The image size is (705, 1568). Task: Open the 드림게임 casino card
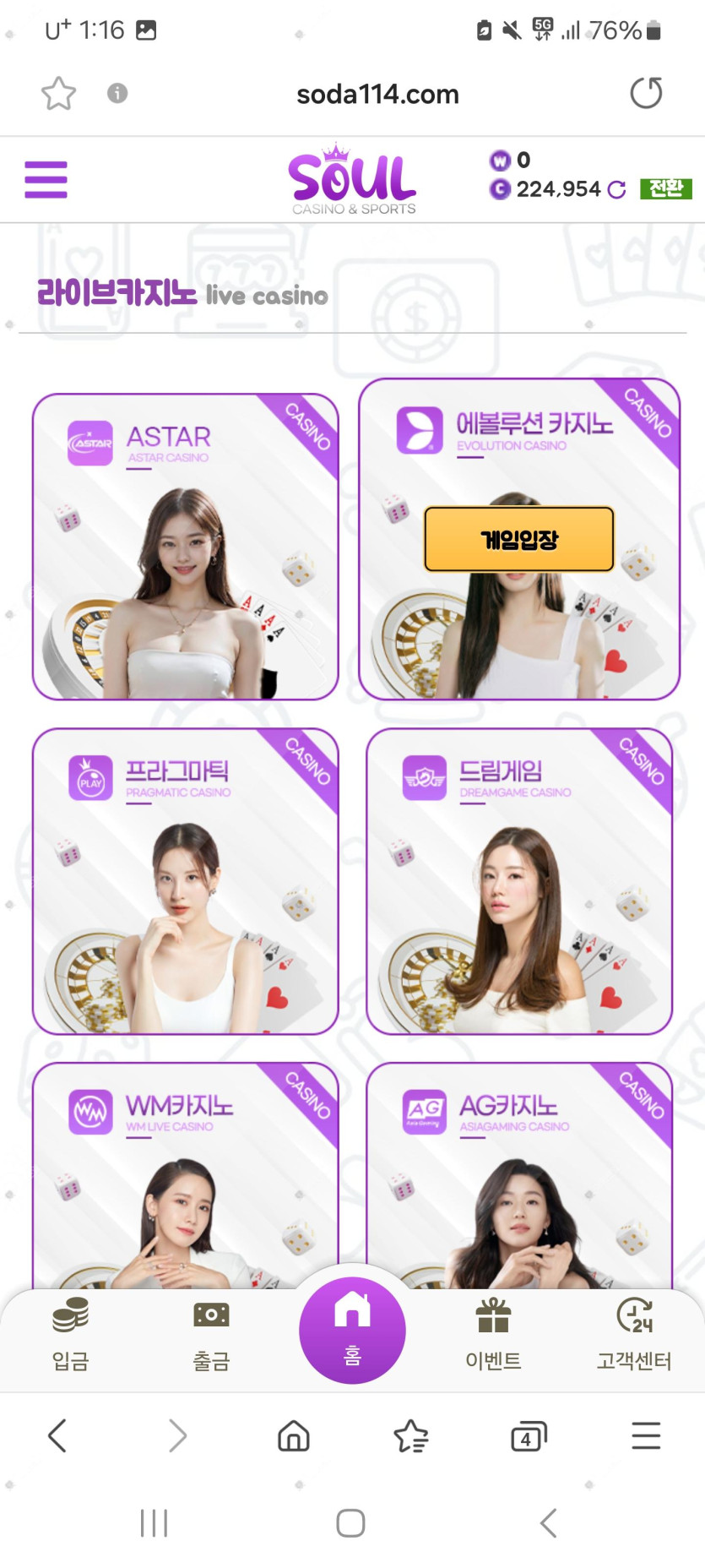click(x=518, y=881)
